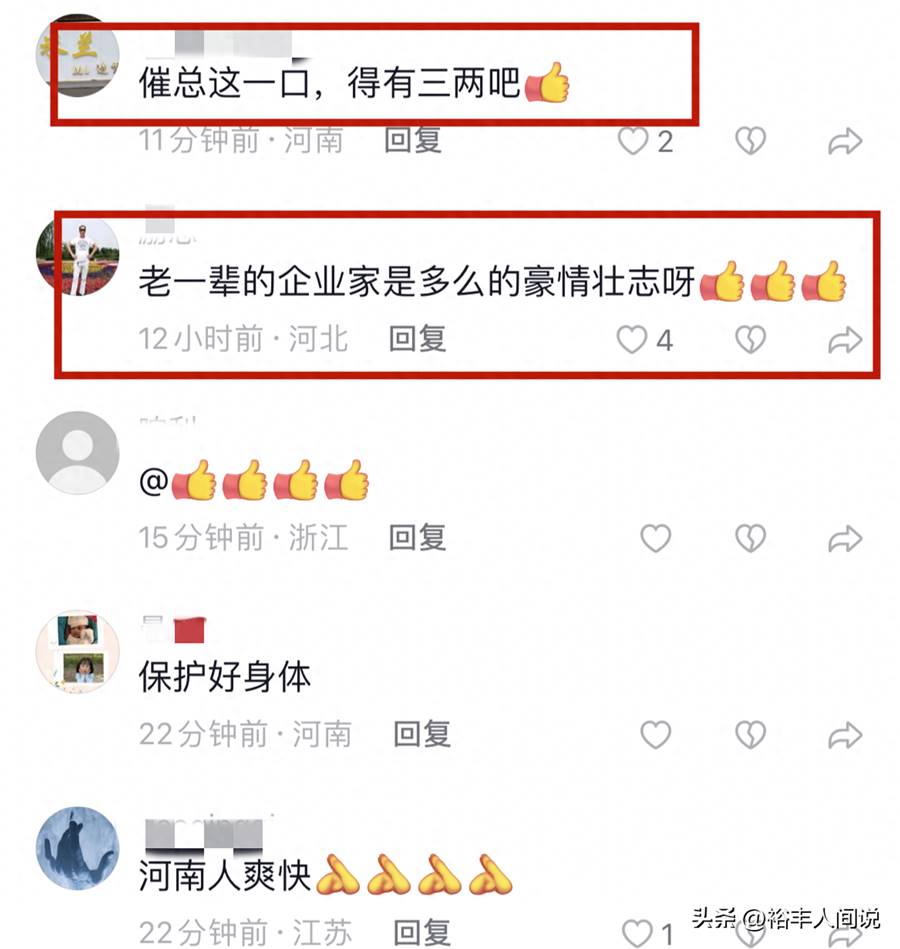Image resolution: width=900 pixels, height=949 pixels.
Task: Reply to the 浙江 comment from 15分钟前
Action: click(417, 538)
